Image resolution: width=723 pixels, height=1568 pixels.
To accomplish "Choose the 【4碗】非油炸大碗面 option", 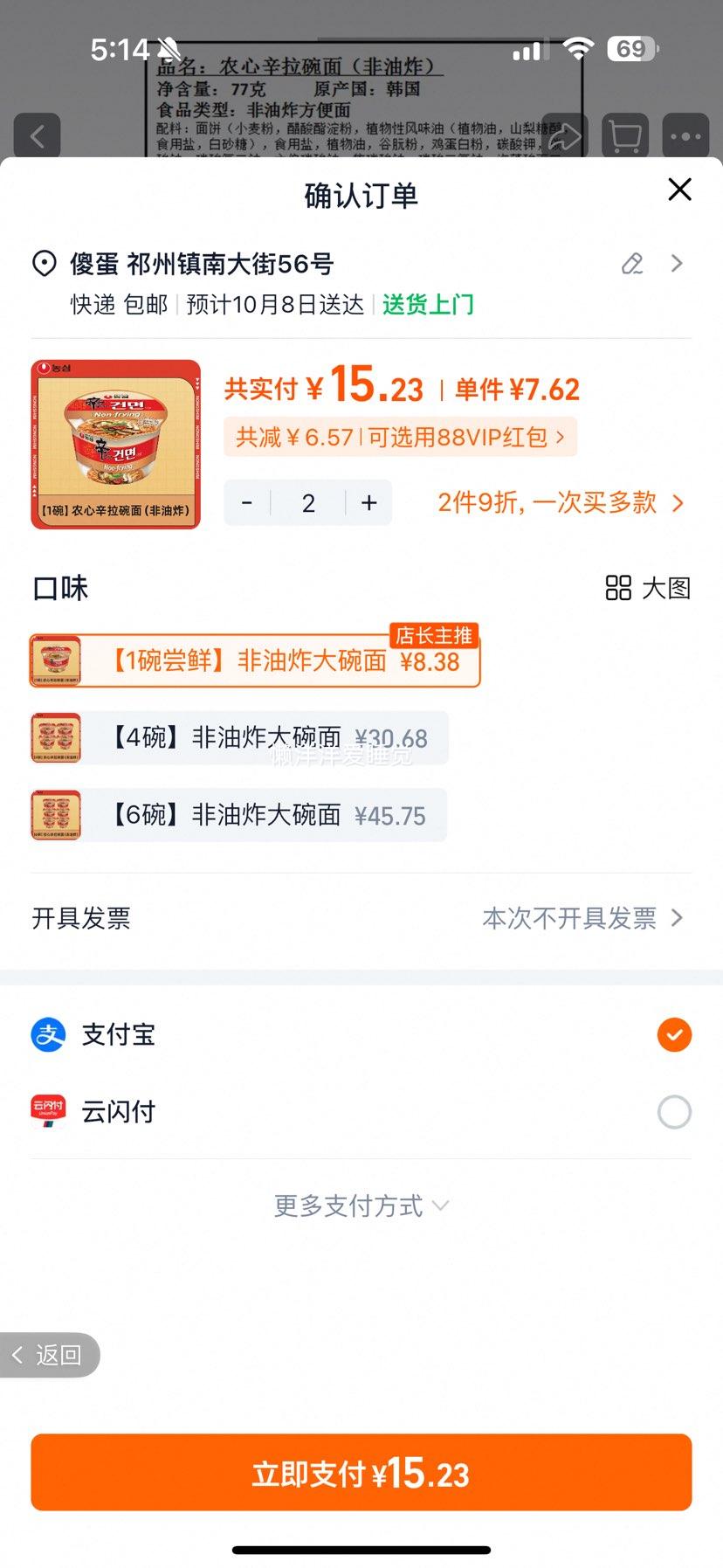I will click(x=239, y=738).
